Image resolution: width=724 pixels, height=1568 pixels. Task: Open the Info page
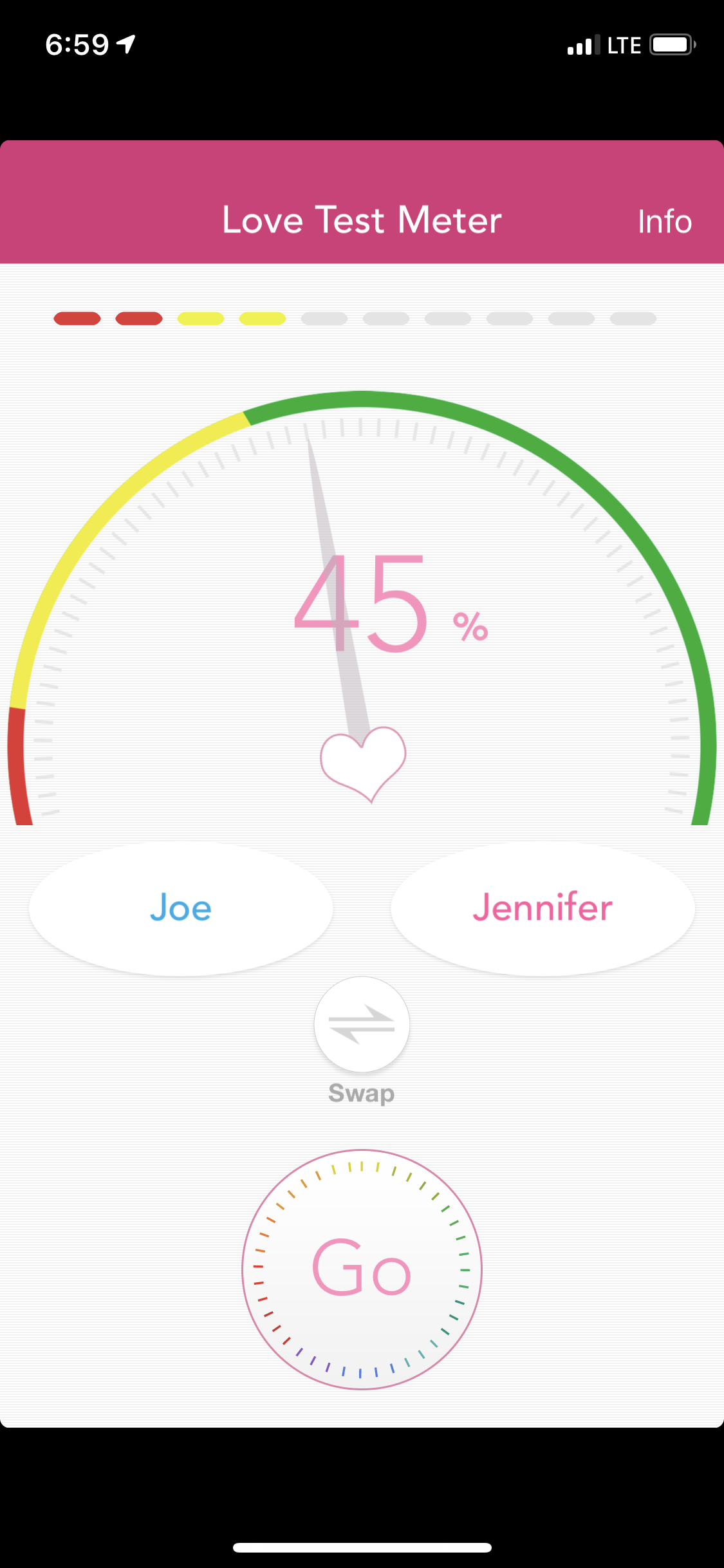click(x=664, y=221)
